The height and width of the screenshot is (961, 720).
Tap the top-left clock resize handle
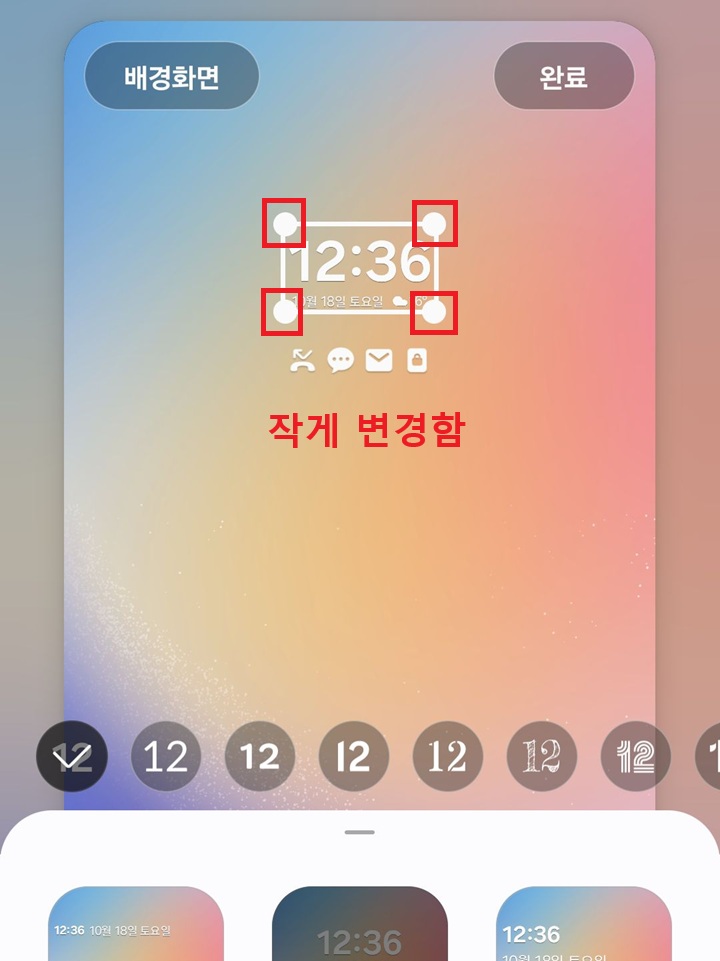click(x=283, y=224)
